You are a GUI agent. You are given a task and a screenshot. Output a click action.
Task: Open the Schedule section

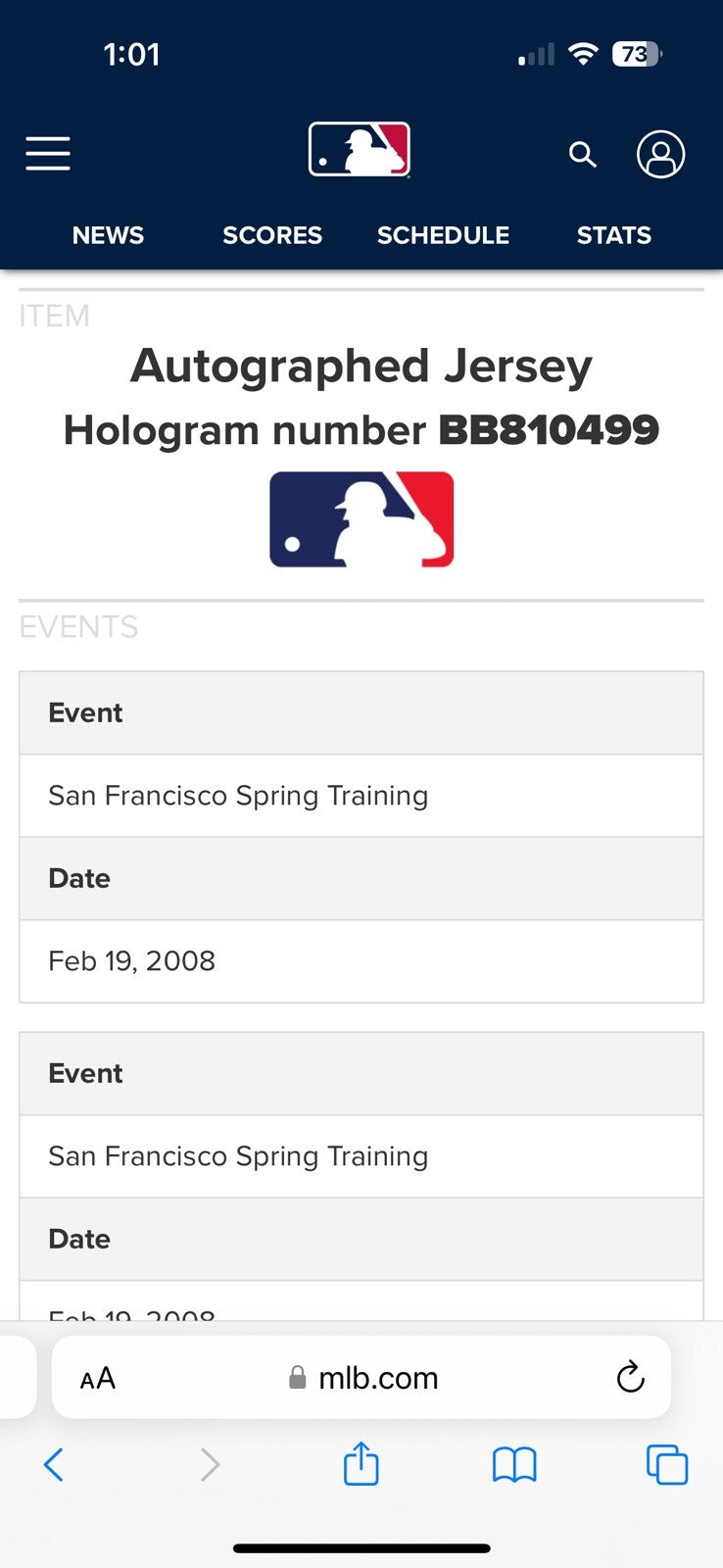[x=443, y=235]
